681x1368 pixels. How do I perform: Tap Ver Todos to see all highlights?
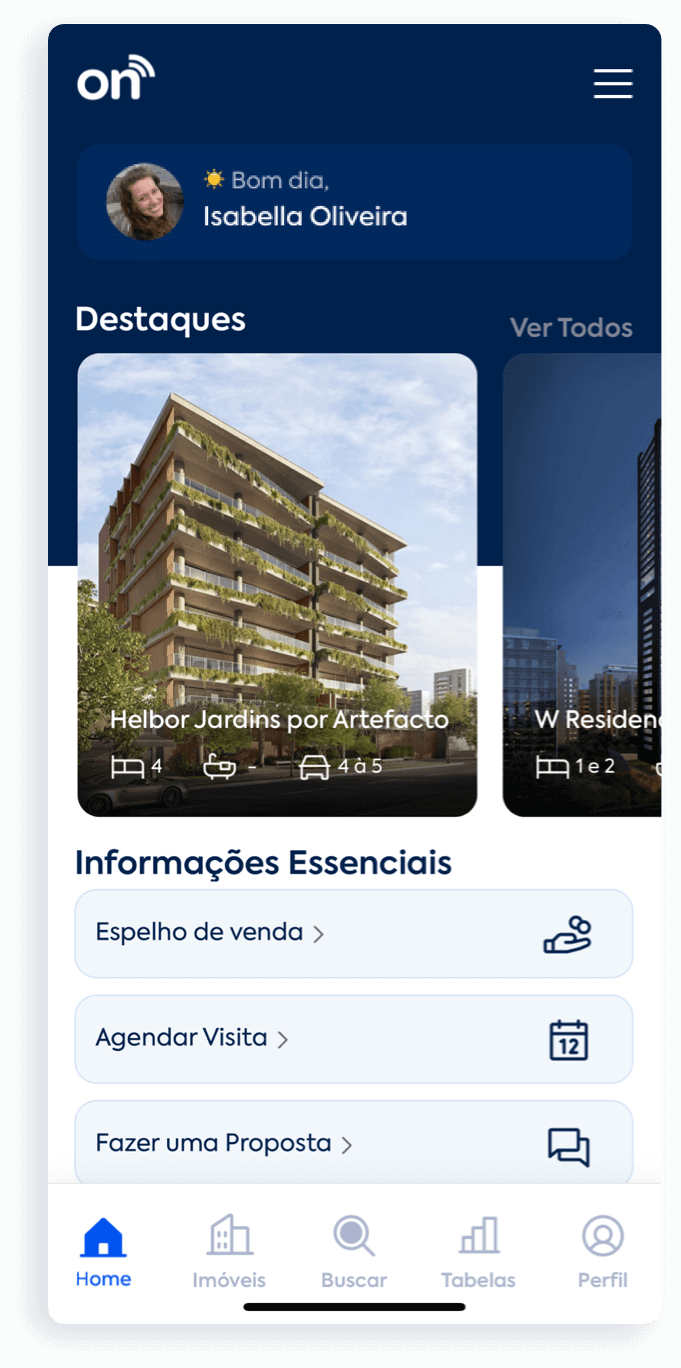pyautogui.click(x=571, y=328)
